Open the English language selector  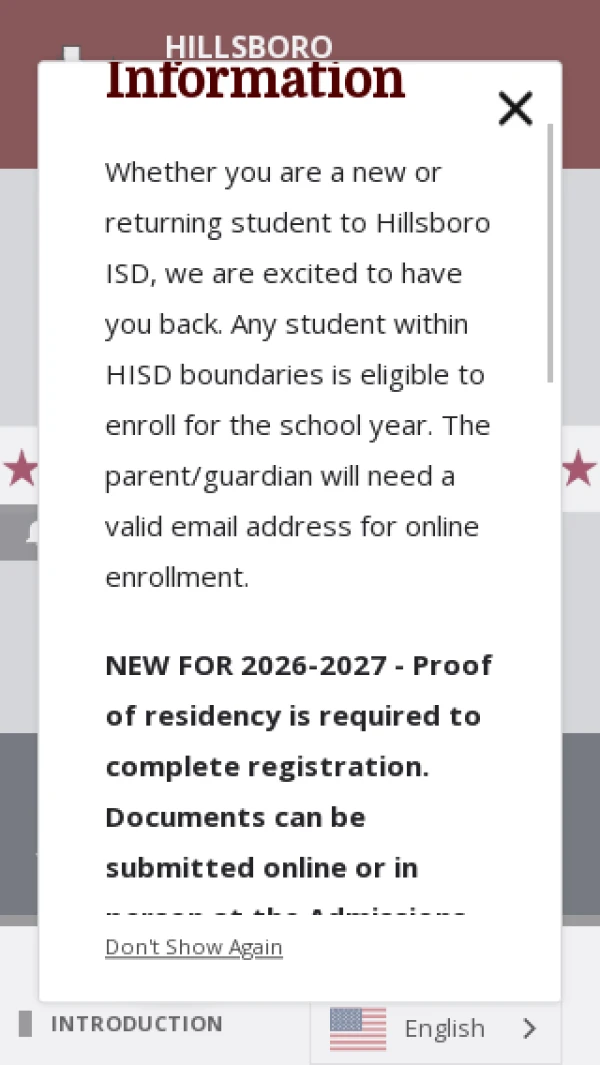tap(436, 1028)
